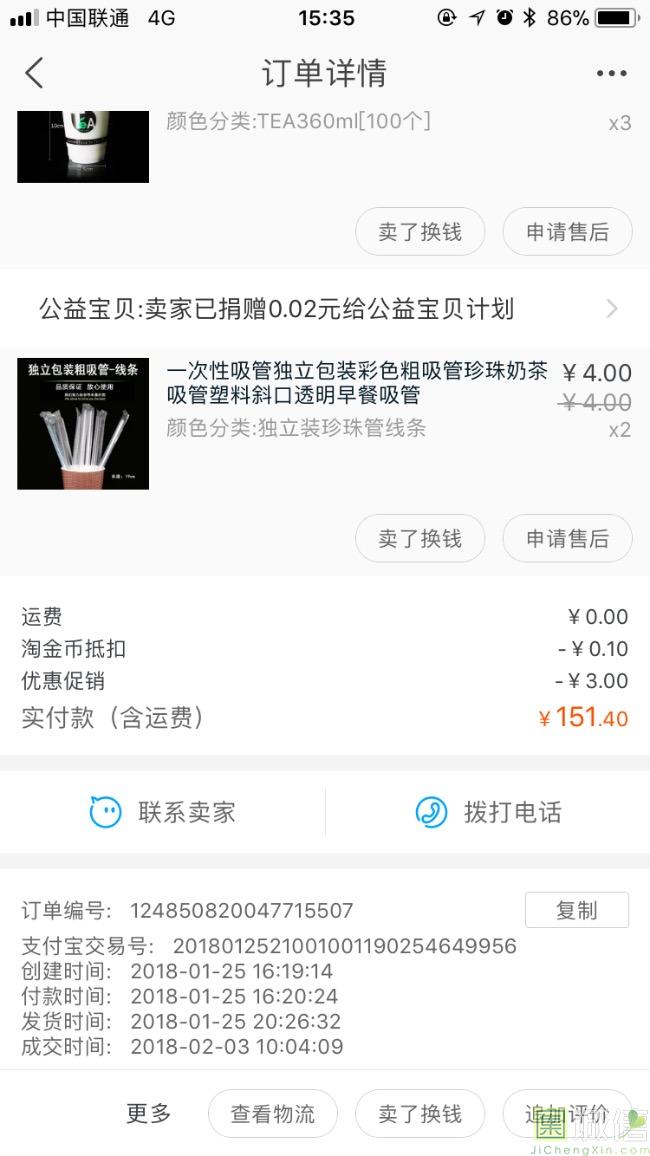
Task: Open the 公益宝贝 donation plan row
Action: pos(325,309)
